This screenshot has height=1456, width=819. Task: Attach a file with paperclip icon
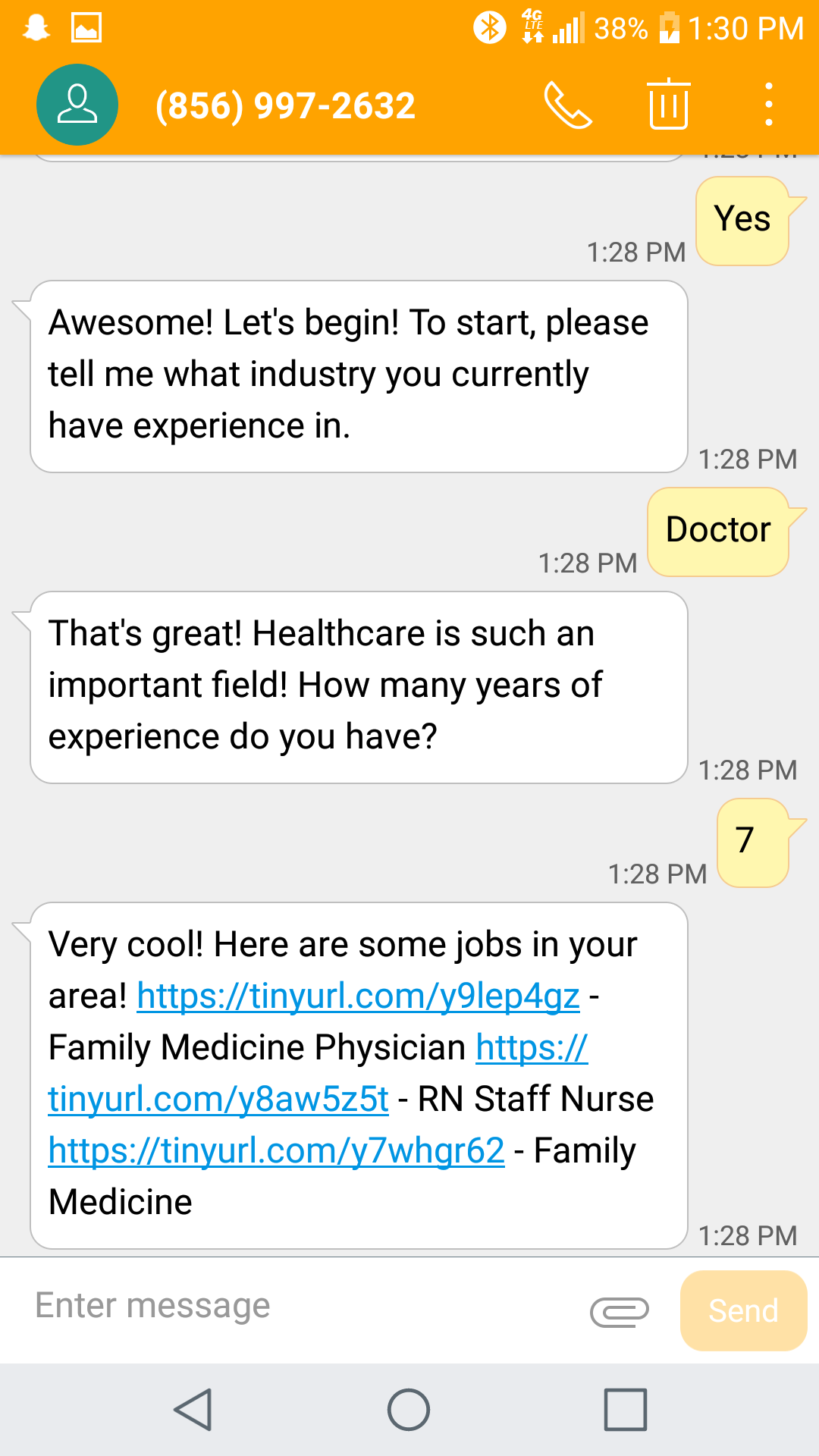pos(619,1310)
